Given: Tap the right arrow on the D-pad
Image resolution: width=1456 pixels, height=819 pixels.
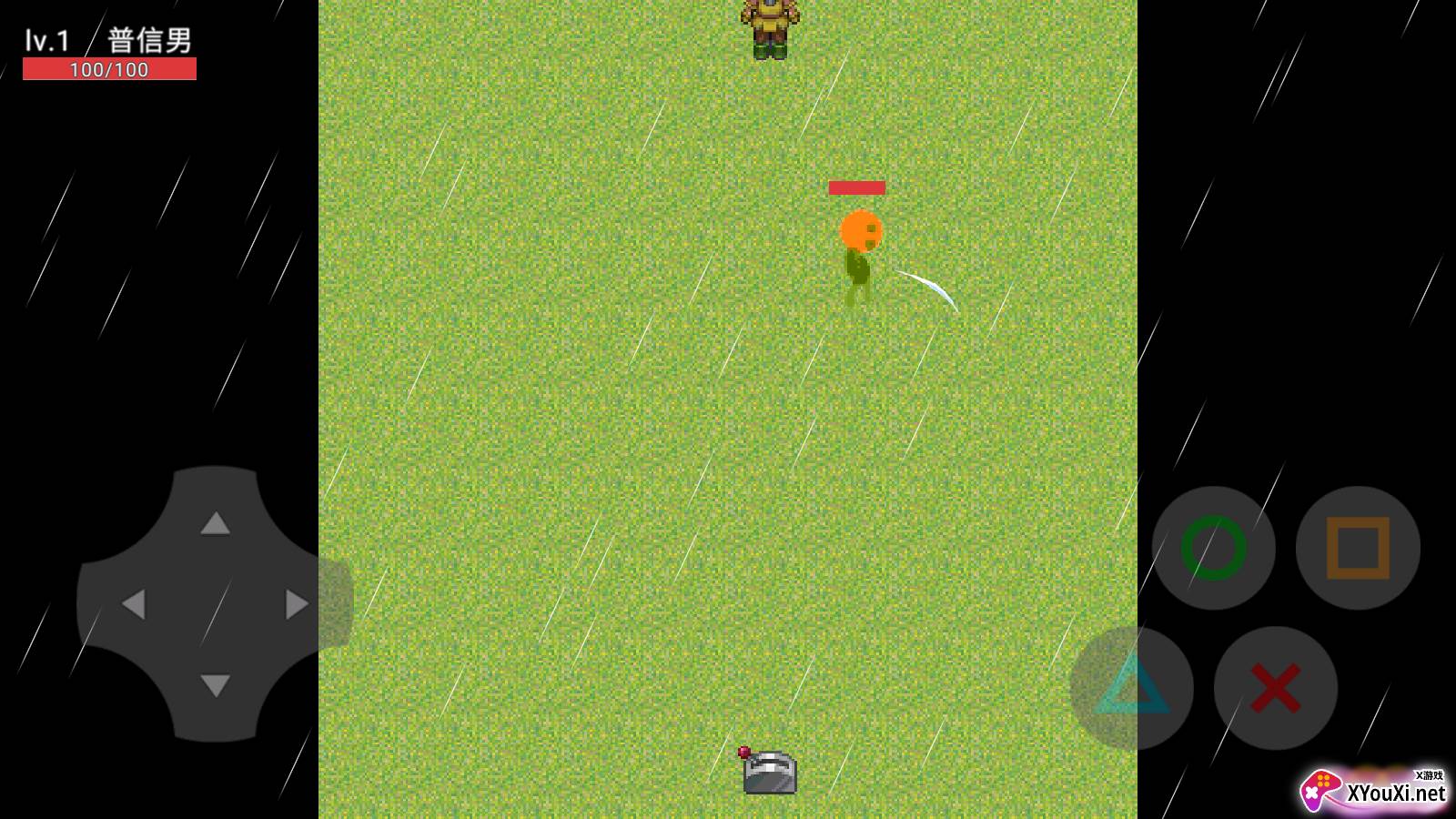Looking at the screenshot, I should coord(297,604).
